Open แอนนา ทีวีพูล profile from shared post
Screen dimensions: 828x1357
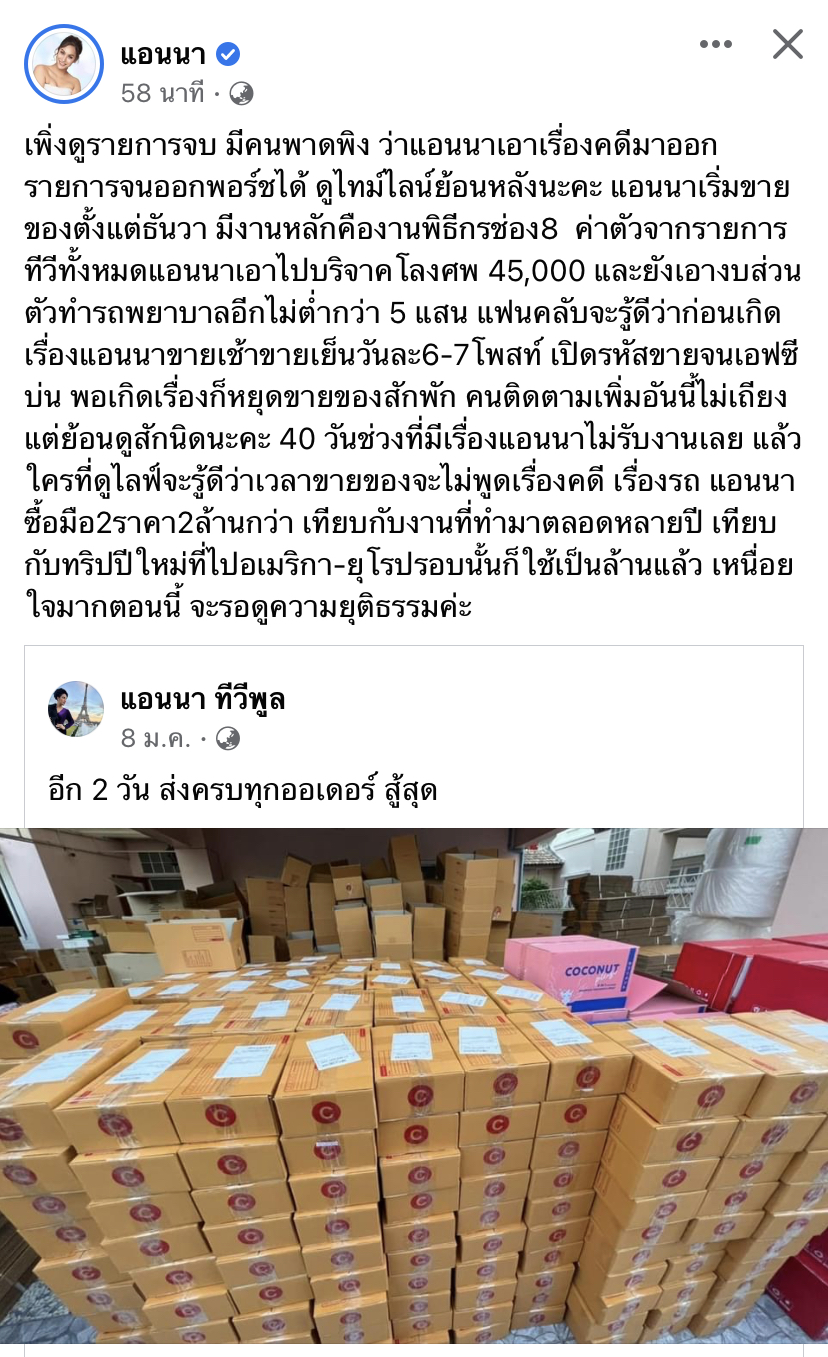click(x=202, y=699)
